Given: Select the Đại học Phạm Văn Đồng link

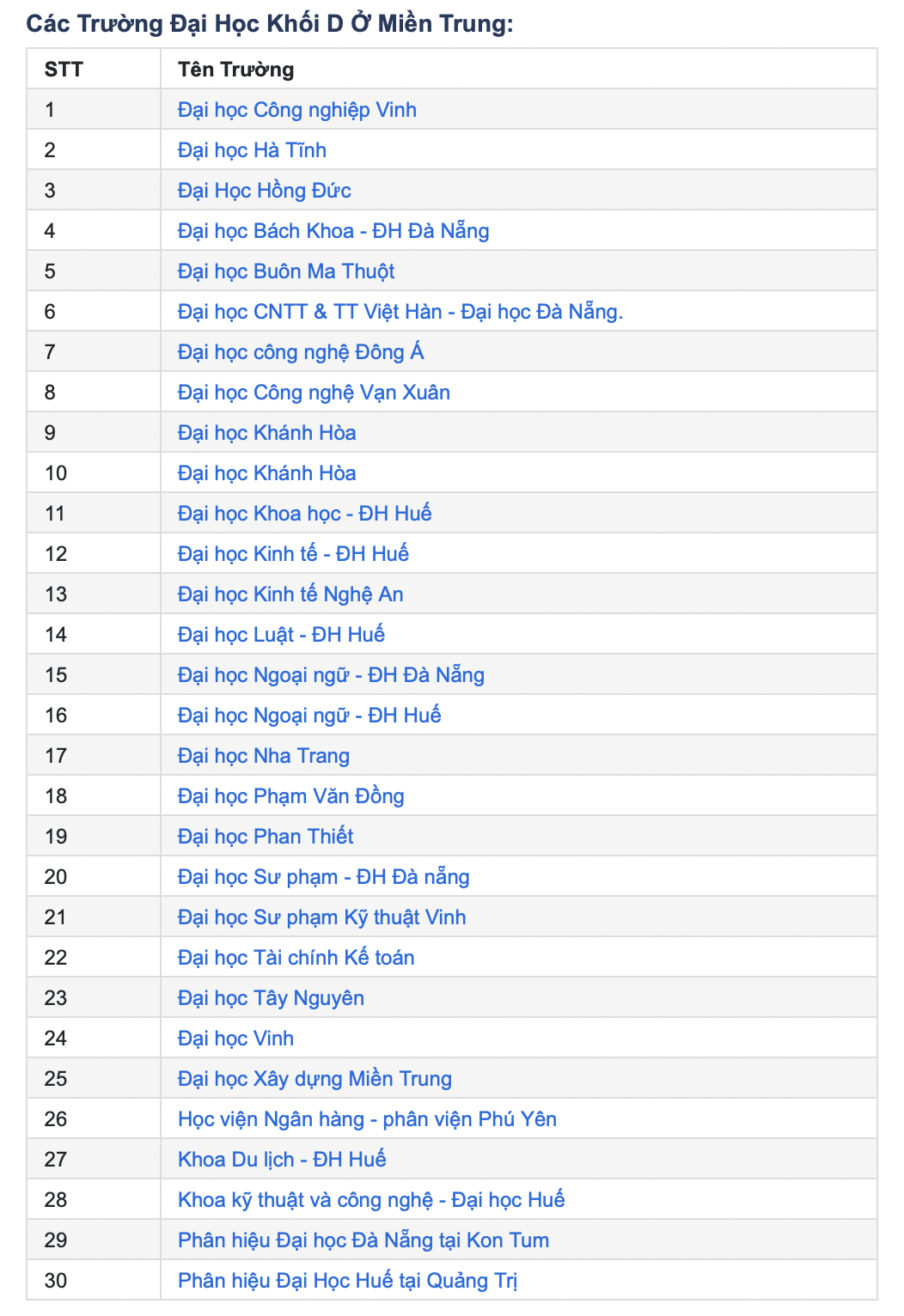Looking at the screenshot, I should pyautogui.click(x=290, y=796).
